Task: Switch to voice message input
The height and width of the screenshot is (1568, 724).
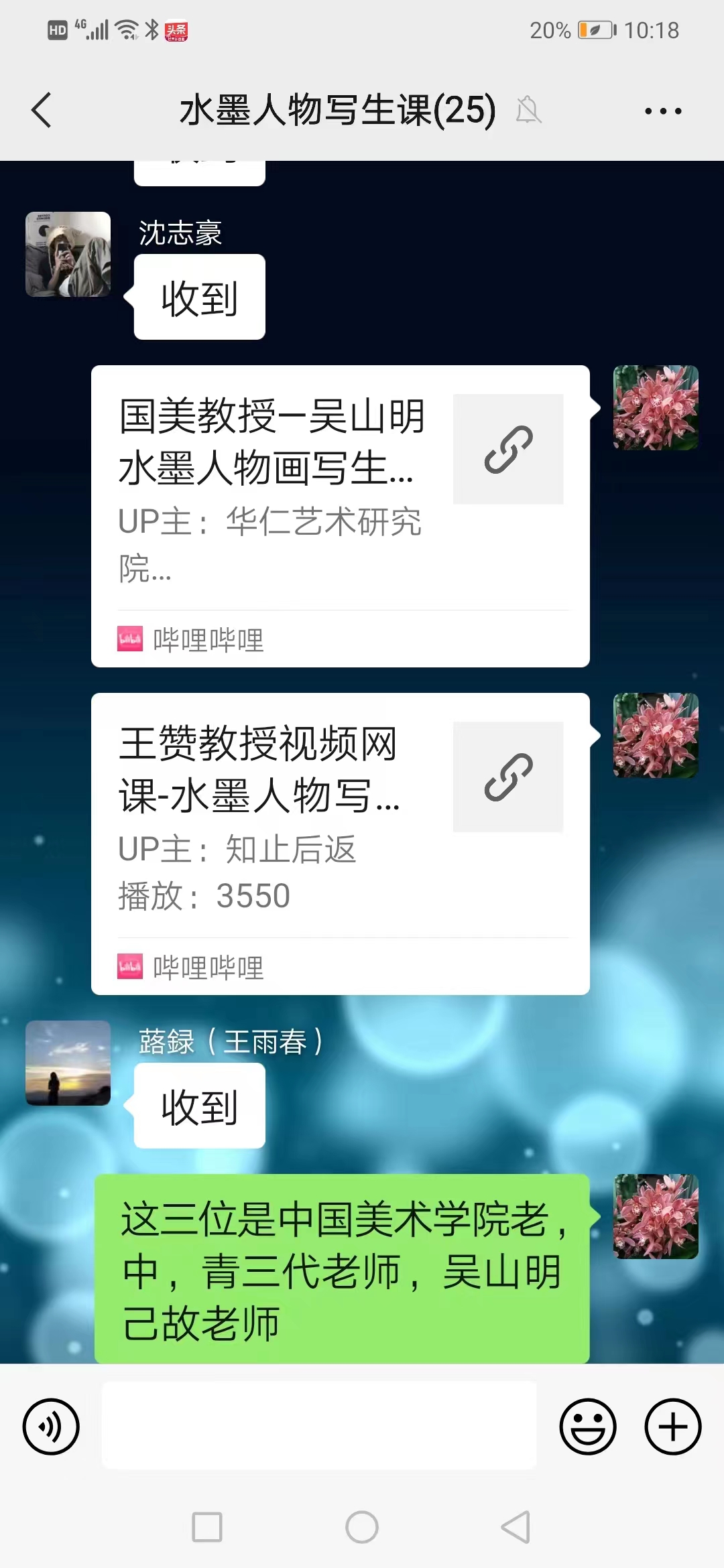Action: pyautogui.click(x=51, y=1427)
